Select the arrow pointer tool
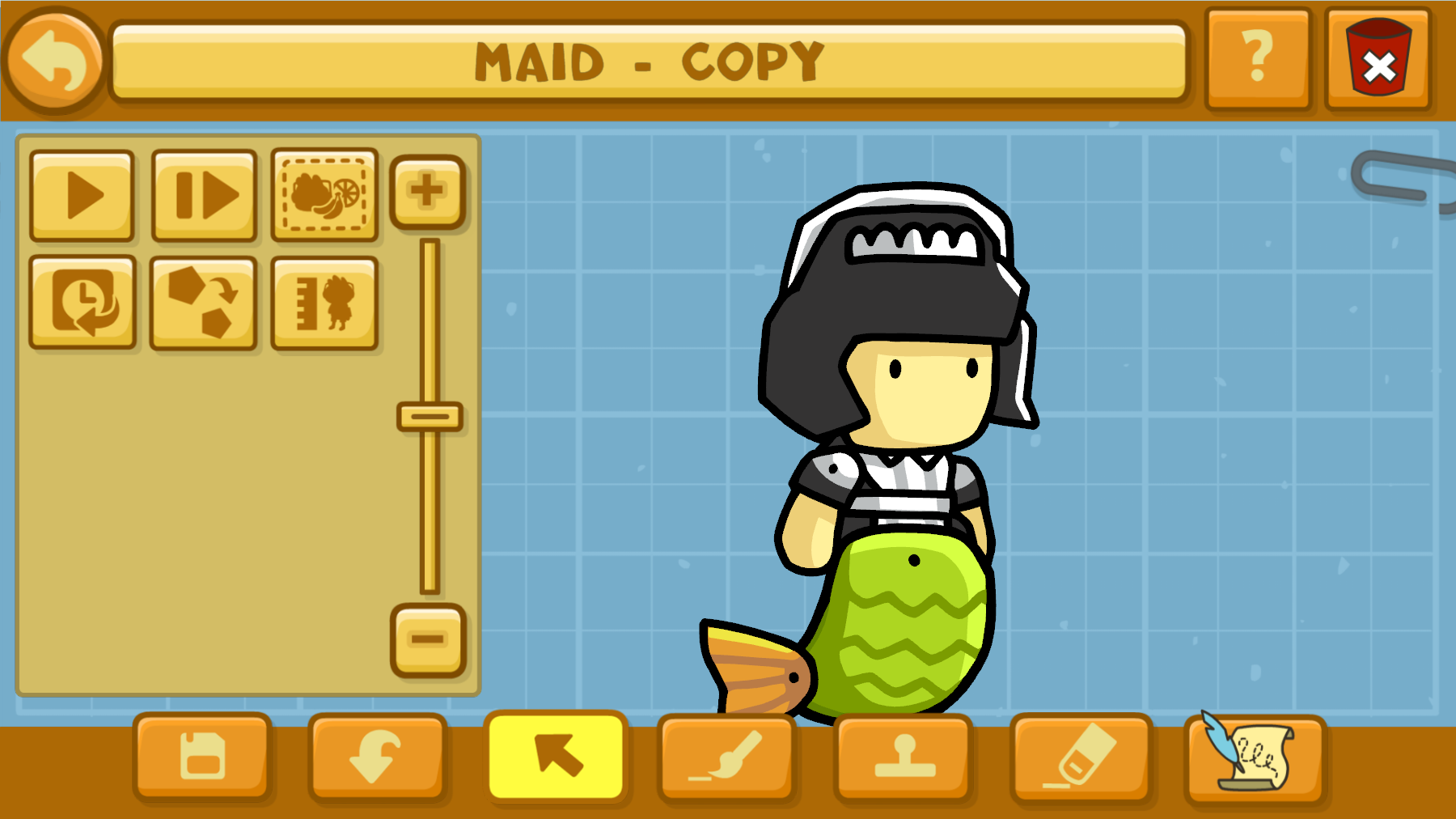 click(x=557, y=756)
